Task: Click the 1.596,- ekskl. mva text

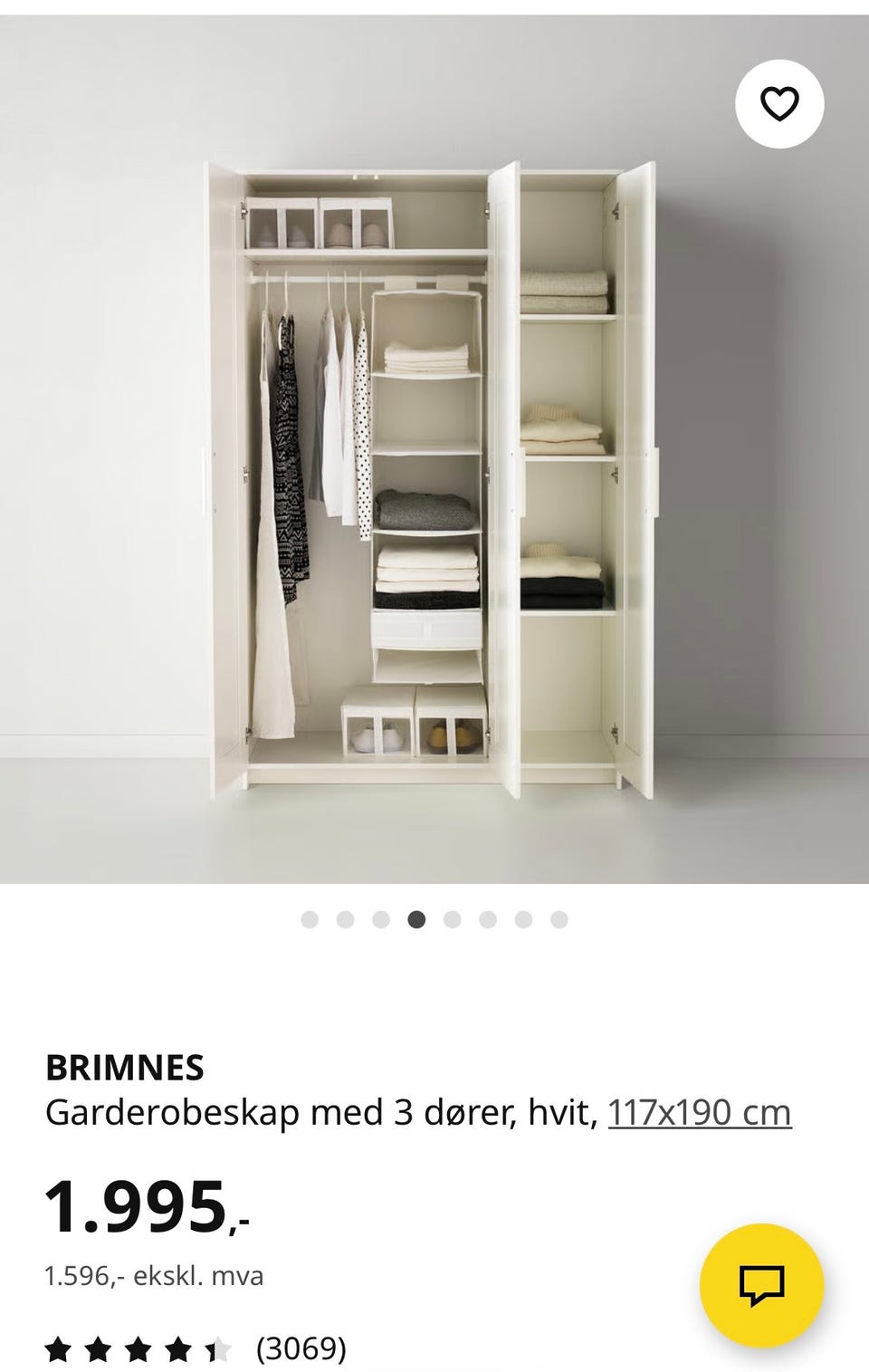Action: click(154, 1279)
